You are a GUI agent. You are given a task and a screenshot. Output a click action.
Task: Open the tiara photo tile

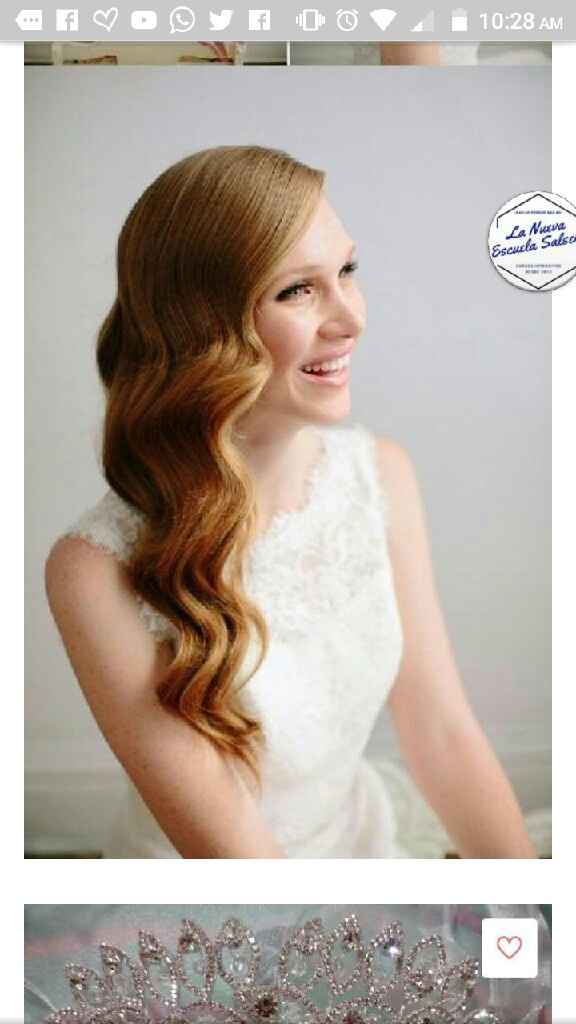[x=287, y=964]
